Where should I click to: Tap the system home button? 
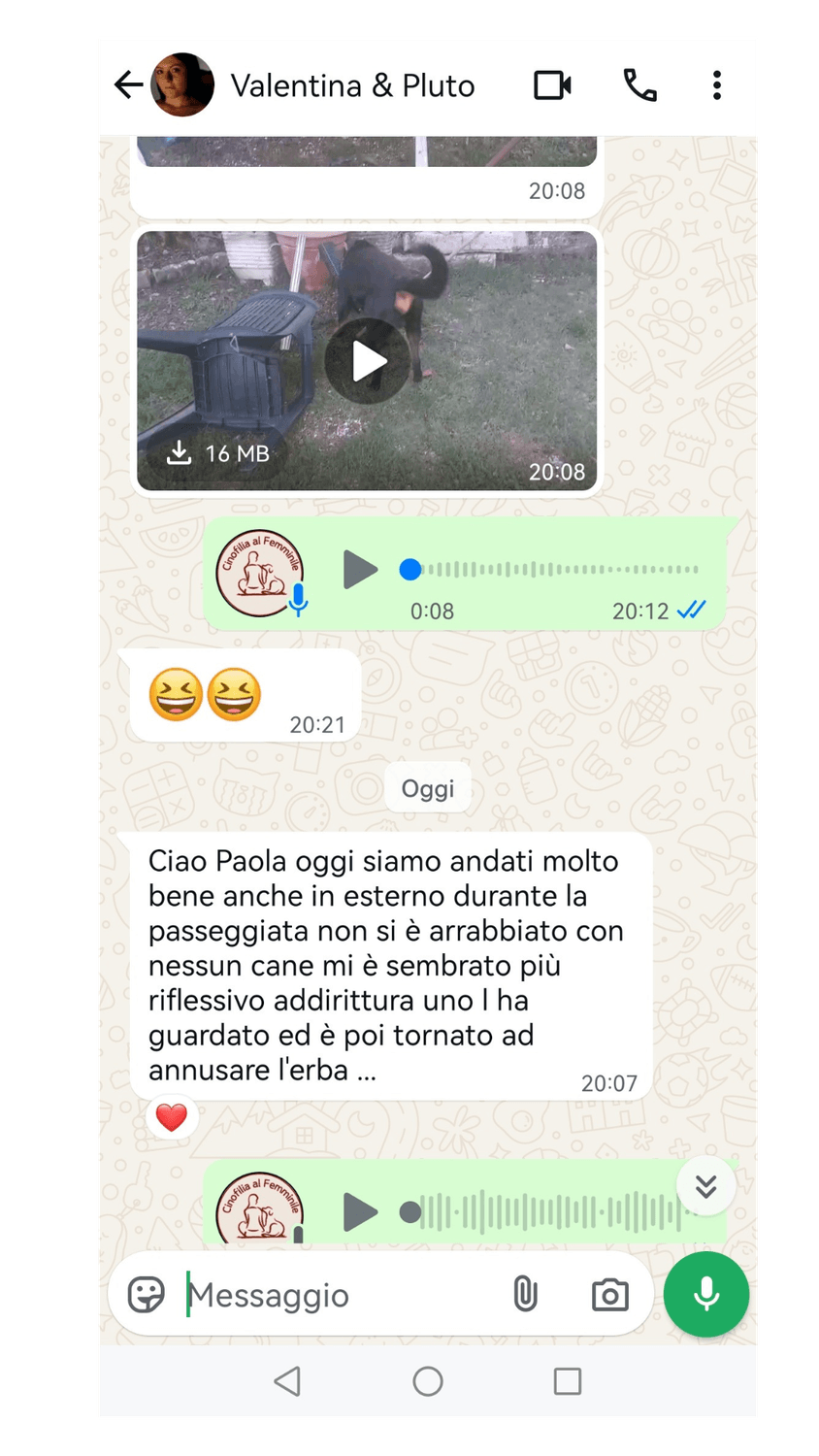[x=427, y=1381]
